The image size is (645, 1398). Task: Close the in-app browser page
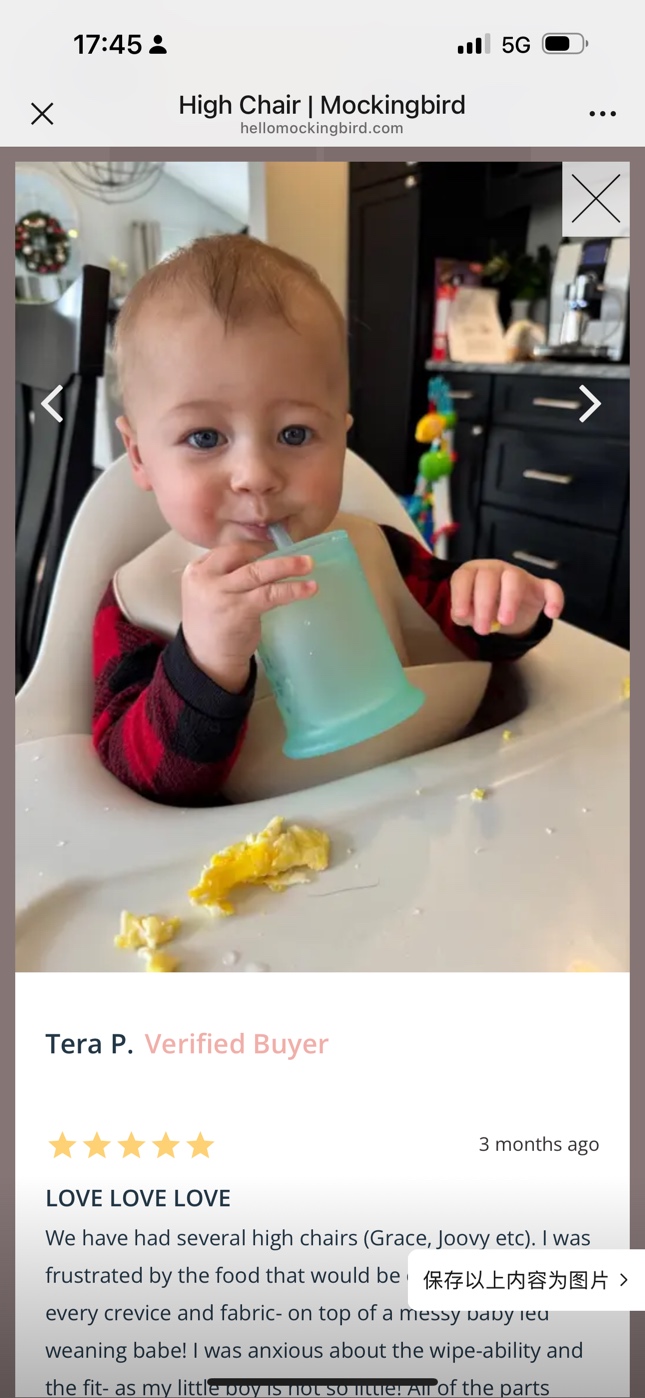[42, 114]
